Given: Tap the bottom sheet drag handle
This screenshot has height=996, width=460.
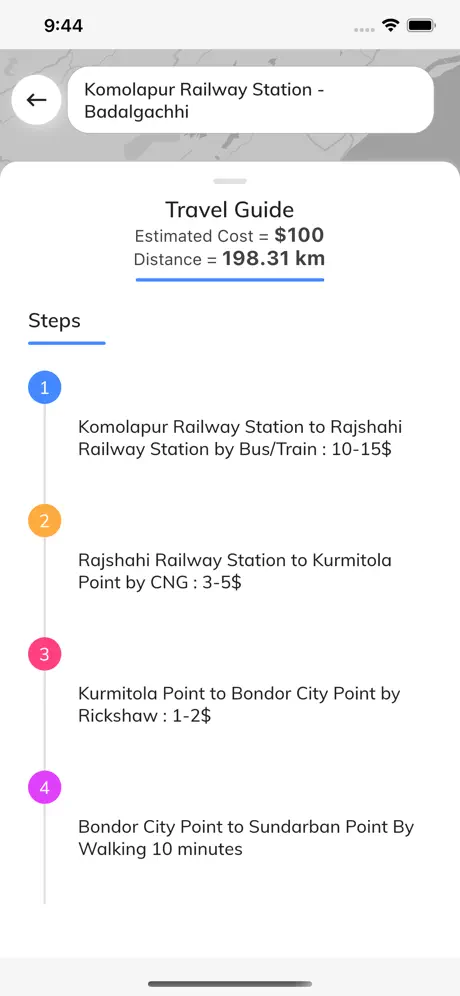Looking at the screenshot, I should pyautogui.click(x=230, y=181).
